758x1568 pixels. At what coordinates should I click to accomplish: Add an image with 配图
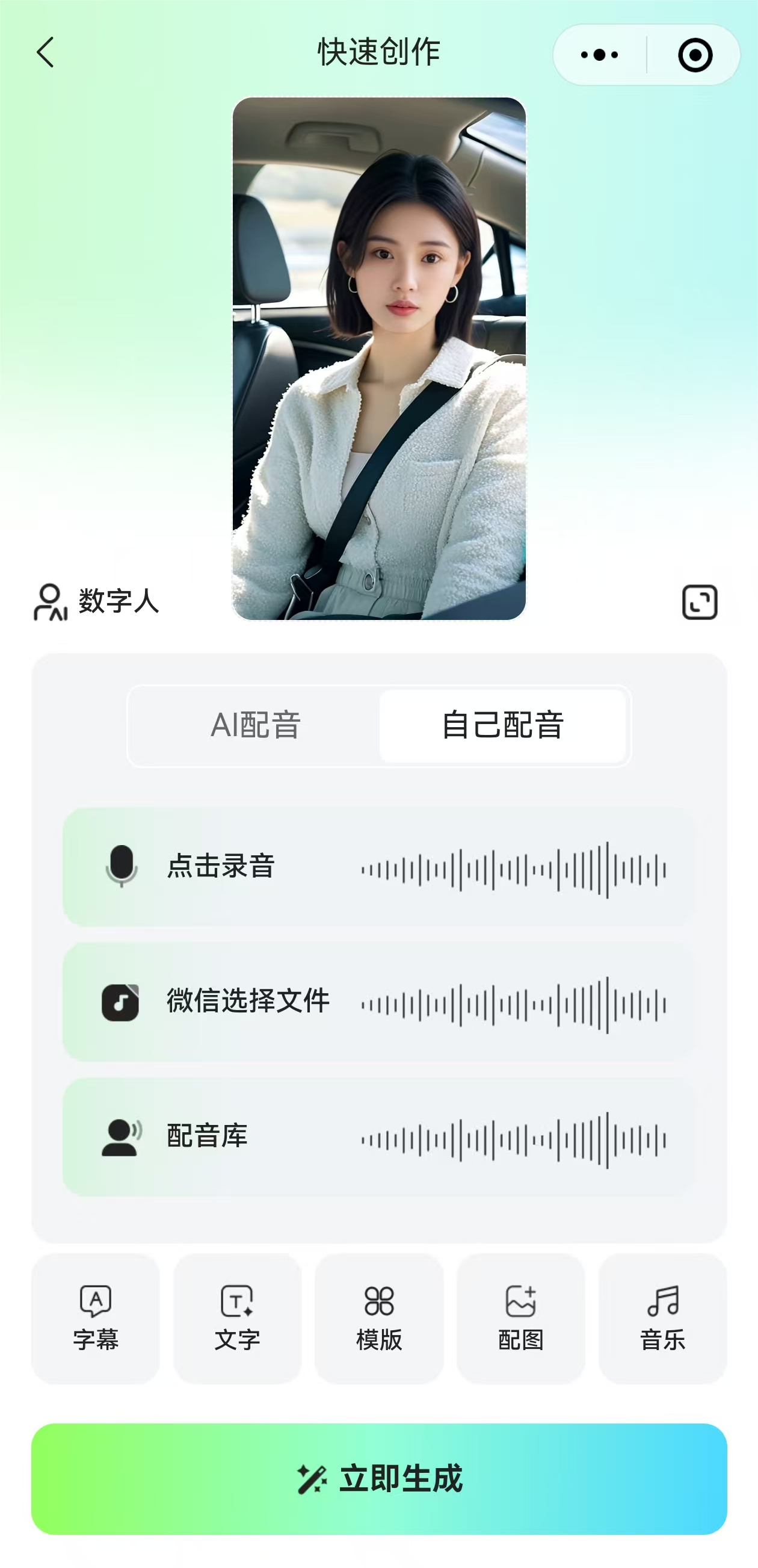521,1318
